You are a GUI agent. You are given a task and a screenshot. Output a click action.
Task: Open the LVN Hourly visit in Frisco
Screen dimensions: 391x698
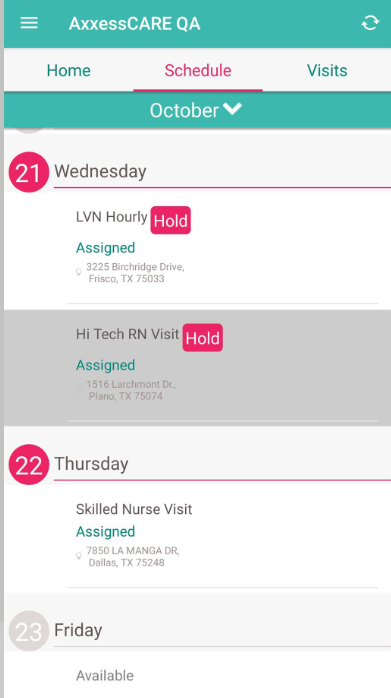(198, 251)
